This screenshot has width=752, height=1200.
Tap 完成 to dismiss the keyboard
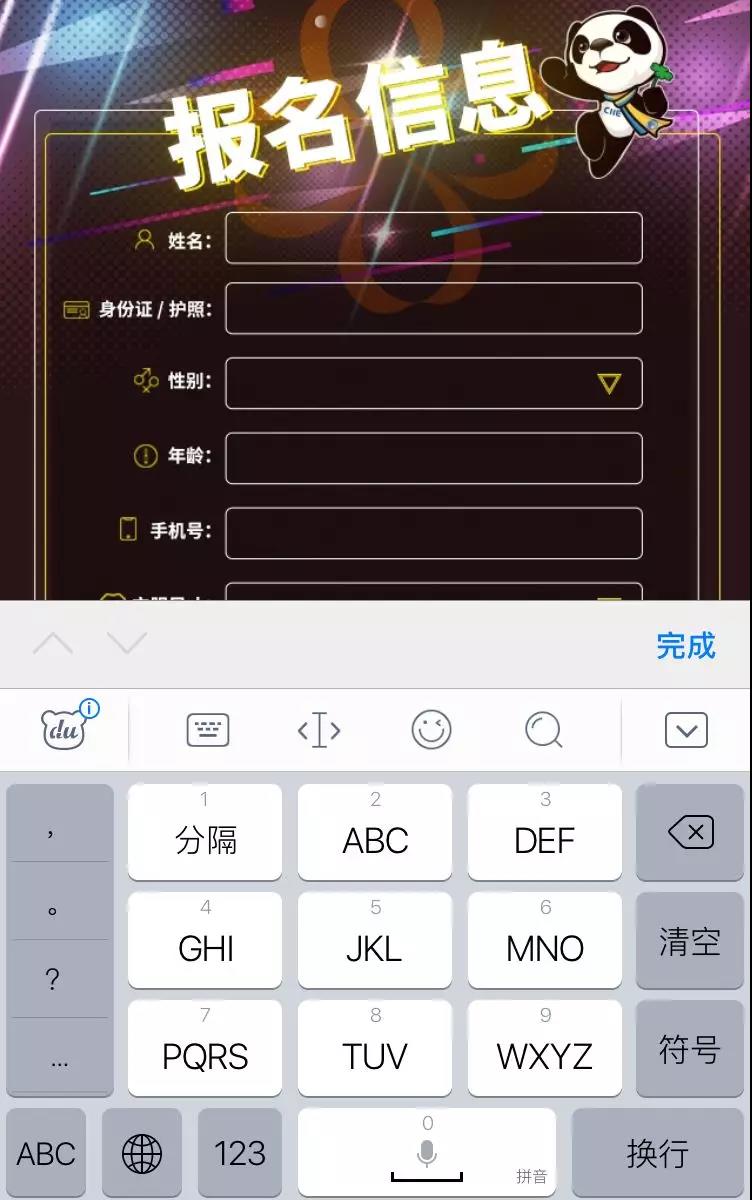pos(686,645)
